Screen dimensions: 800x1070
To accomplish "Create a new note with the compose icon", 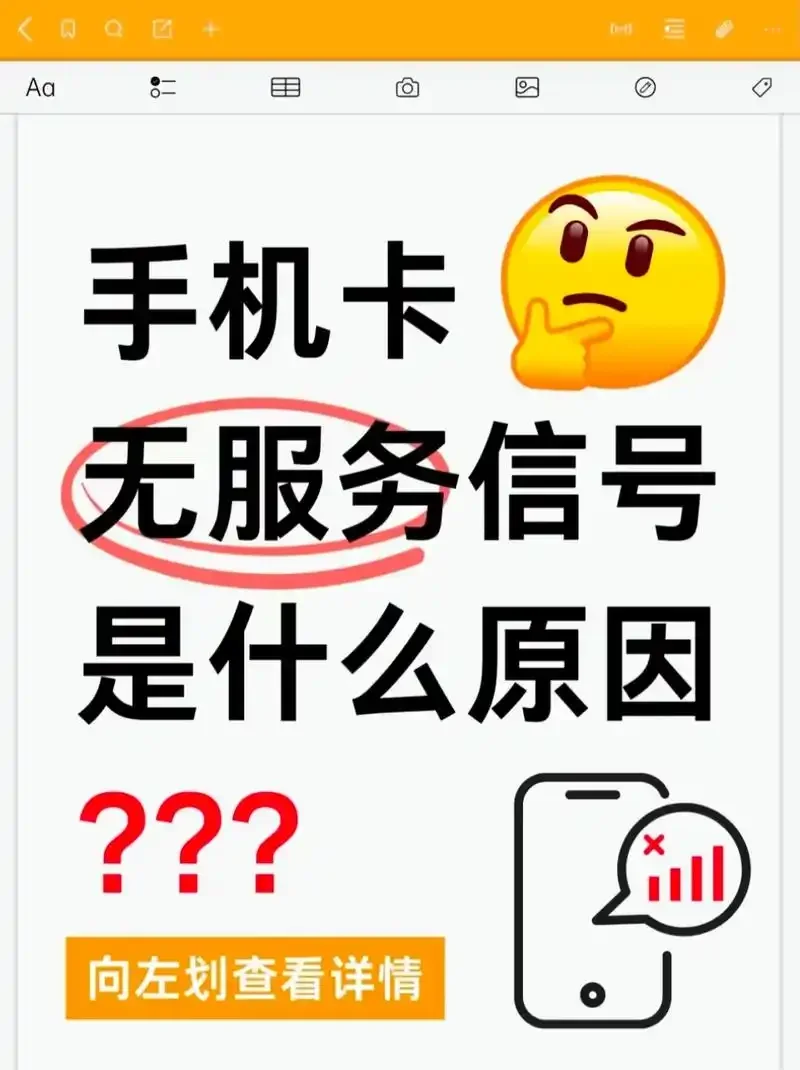I will click(163, 30).
